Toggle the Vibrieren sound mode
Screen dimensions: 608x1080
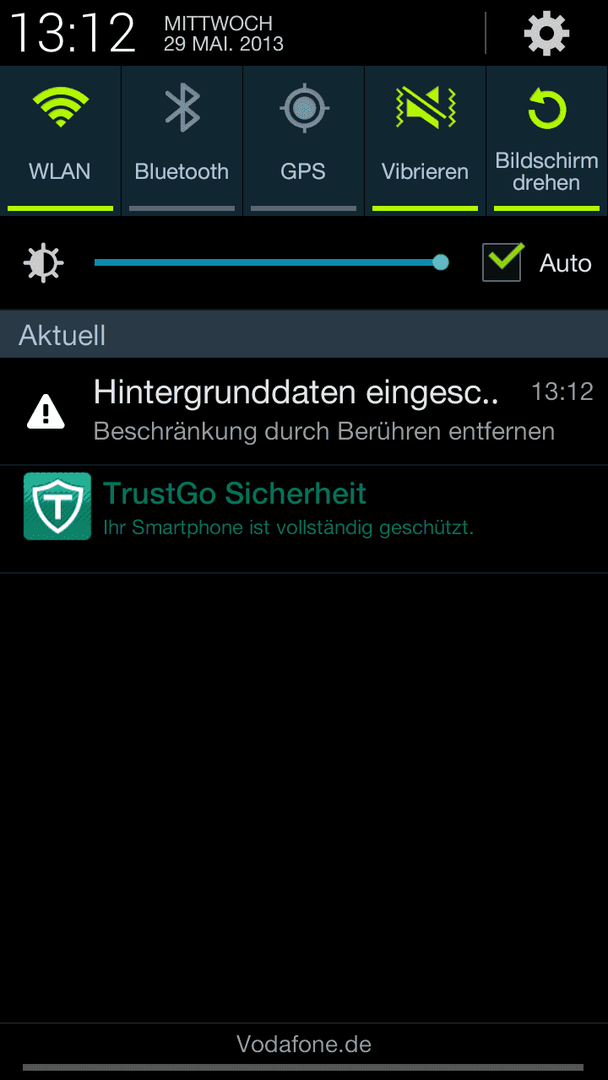425,138
